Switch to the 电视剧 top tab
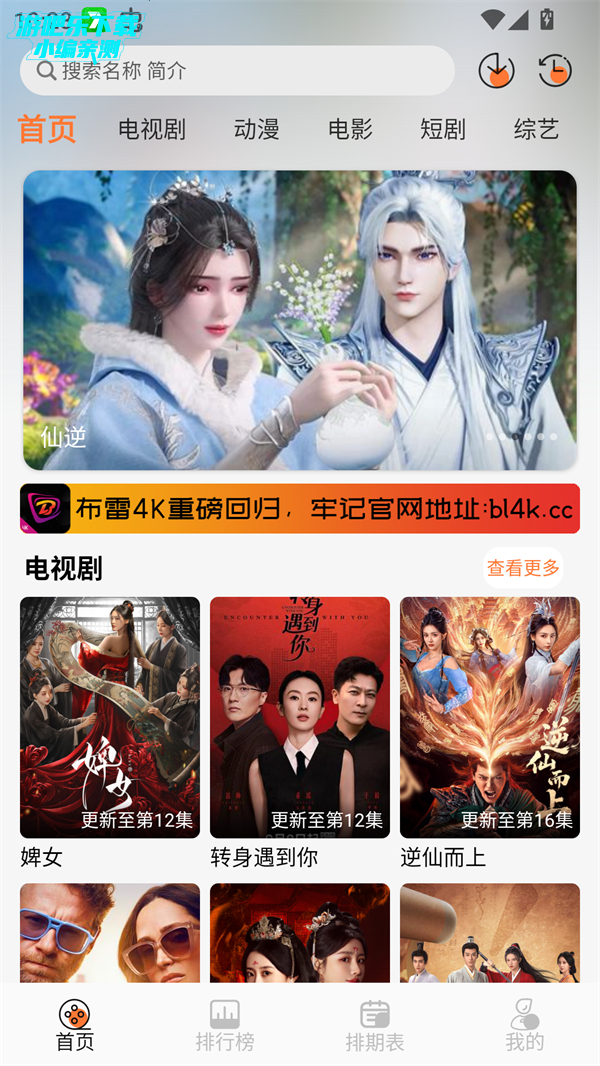This screenshot has width=600, height=1066. click(152, 129)
